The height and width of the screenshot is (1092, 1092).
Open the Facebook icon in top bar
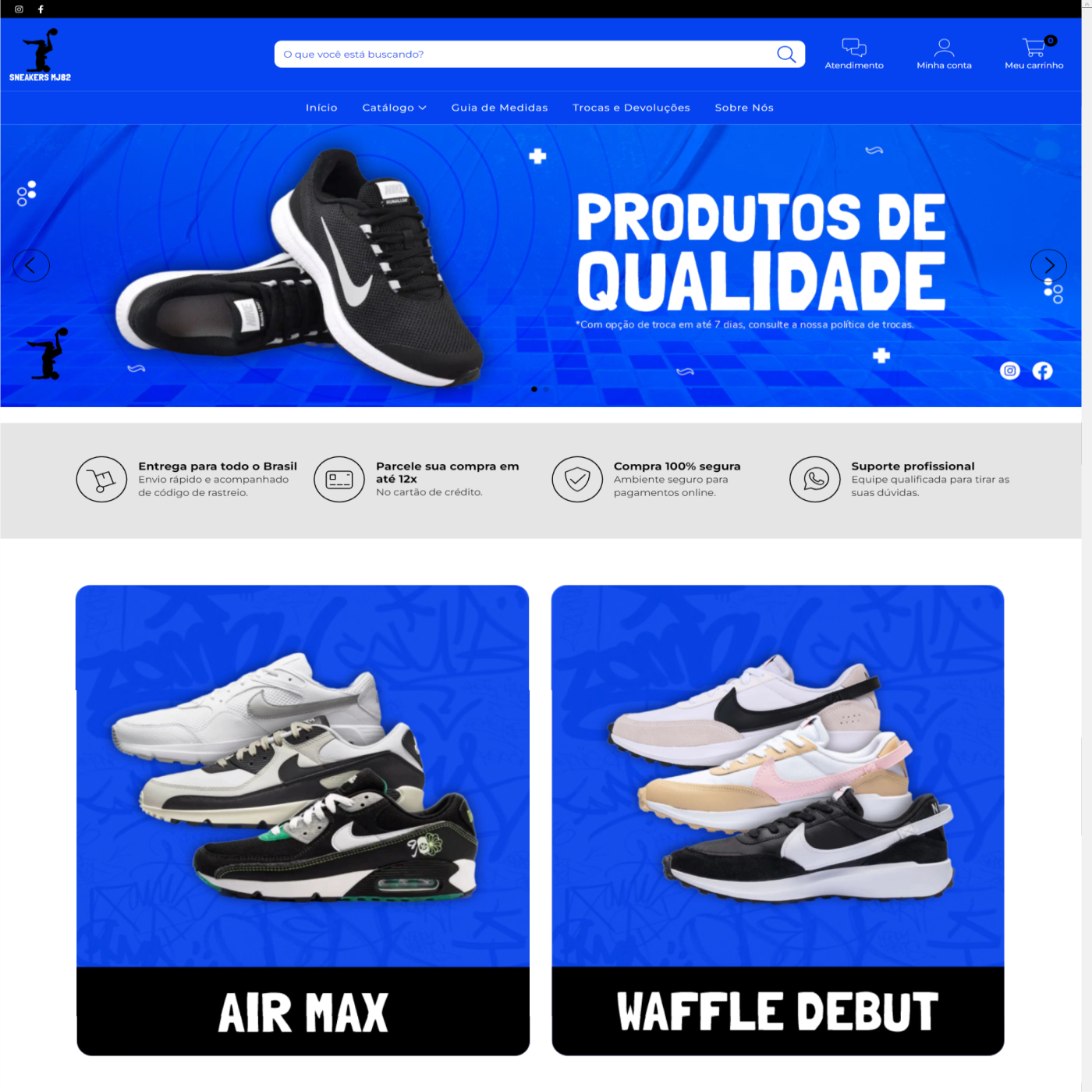(x=41, y=9)
